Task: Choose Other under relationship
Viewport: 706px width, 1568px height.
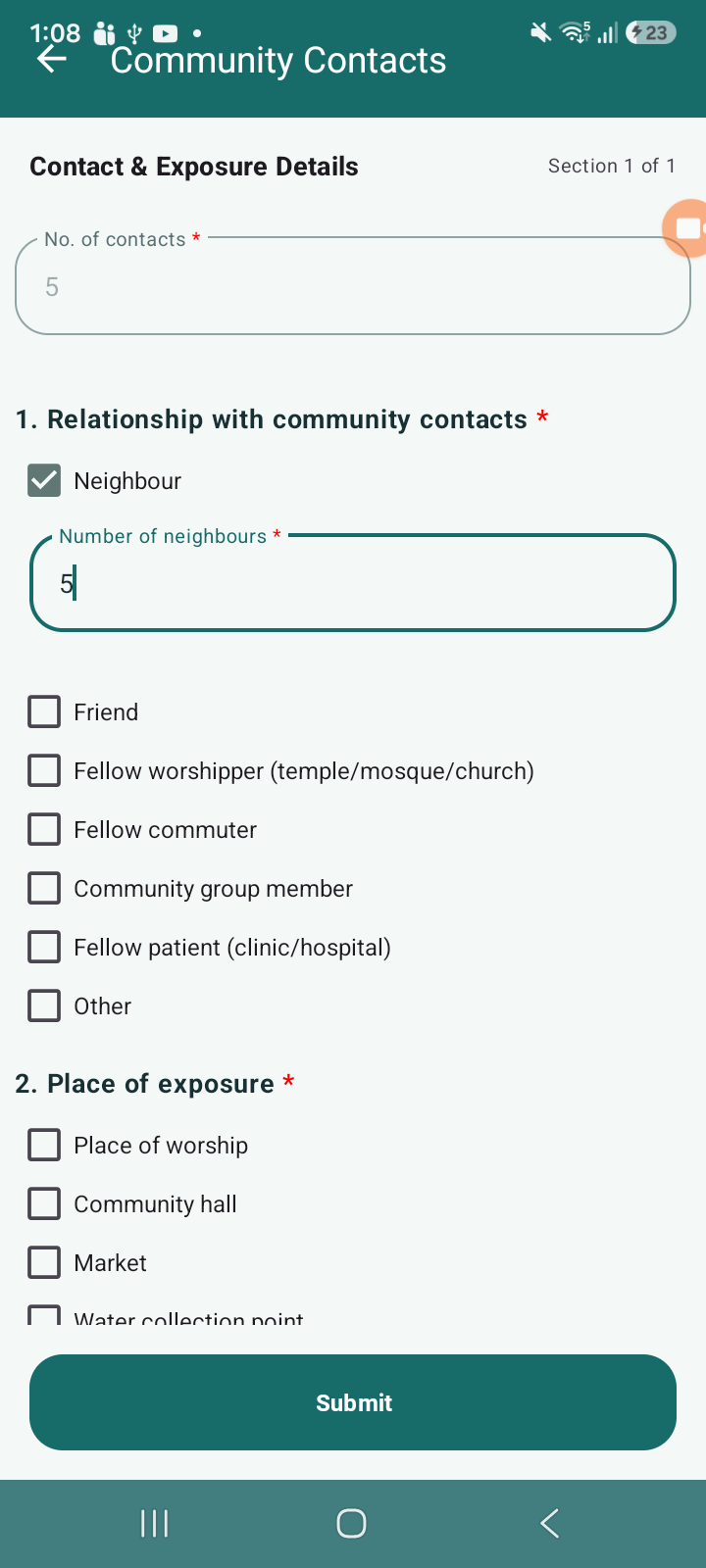Action: tap(44, 1005)
